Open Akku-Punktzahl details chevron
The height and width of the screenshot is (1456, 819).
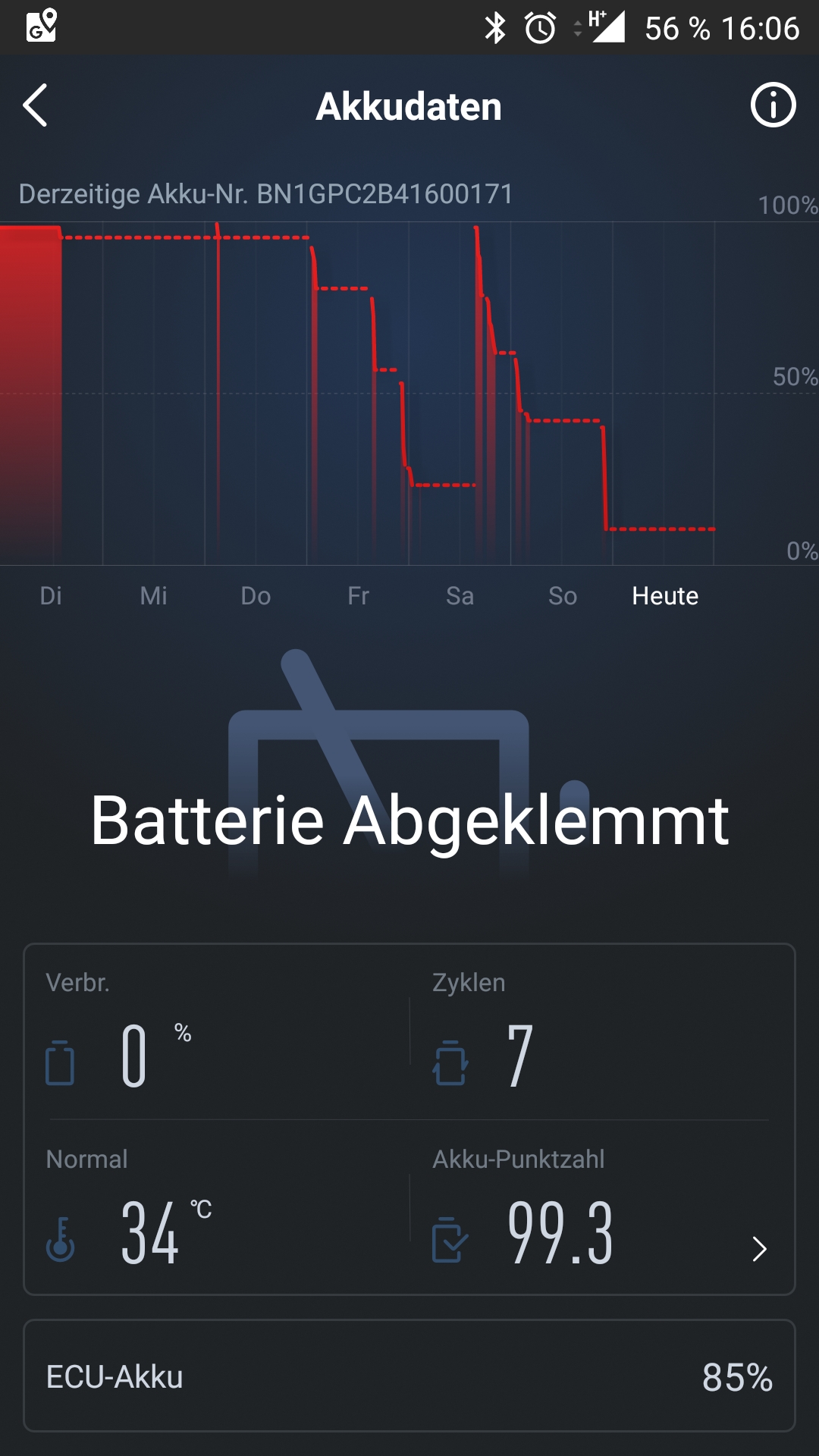[759, 1249]
